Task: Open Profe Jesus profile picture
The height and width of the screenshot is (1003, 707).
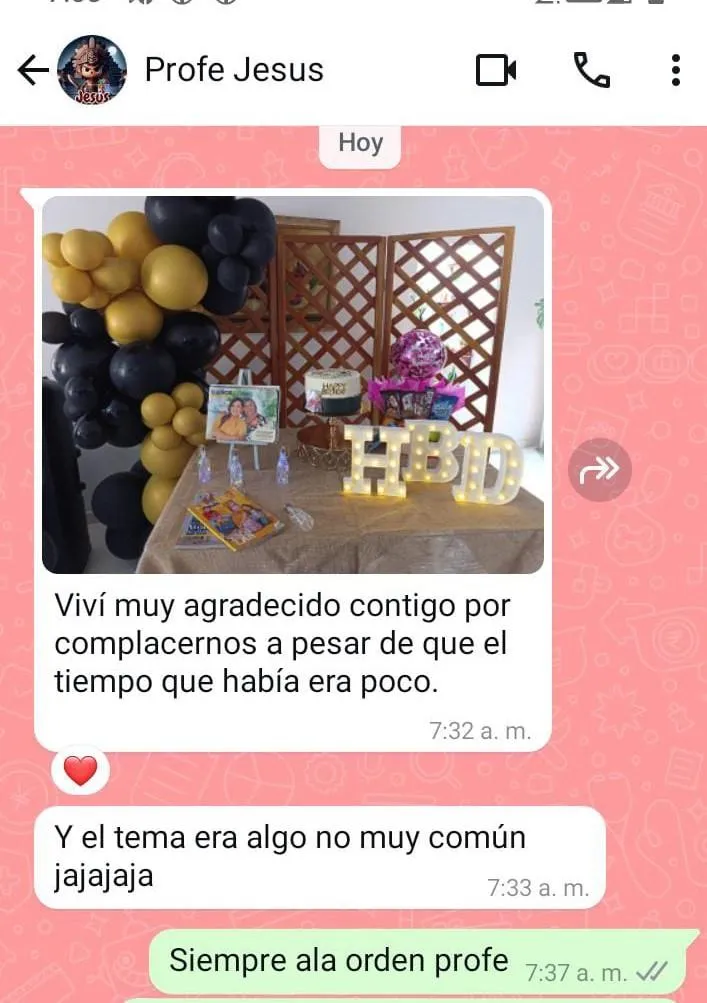Action: (92, 70)
